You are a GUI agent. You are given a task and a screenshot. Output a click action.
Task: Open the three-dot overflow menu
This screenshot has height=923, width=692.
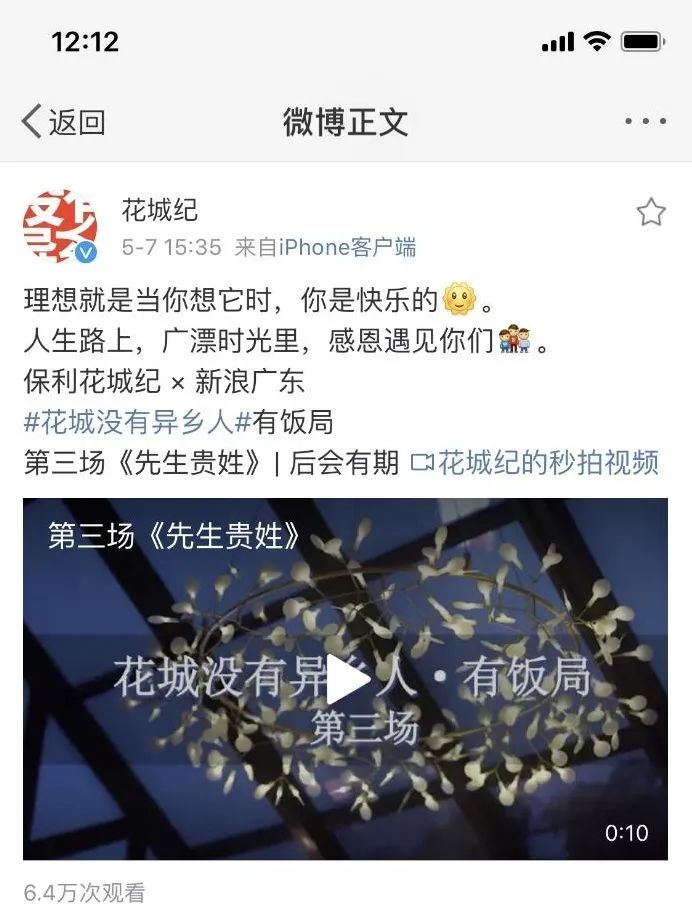click(645, 122)
